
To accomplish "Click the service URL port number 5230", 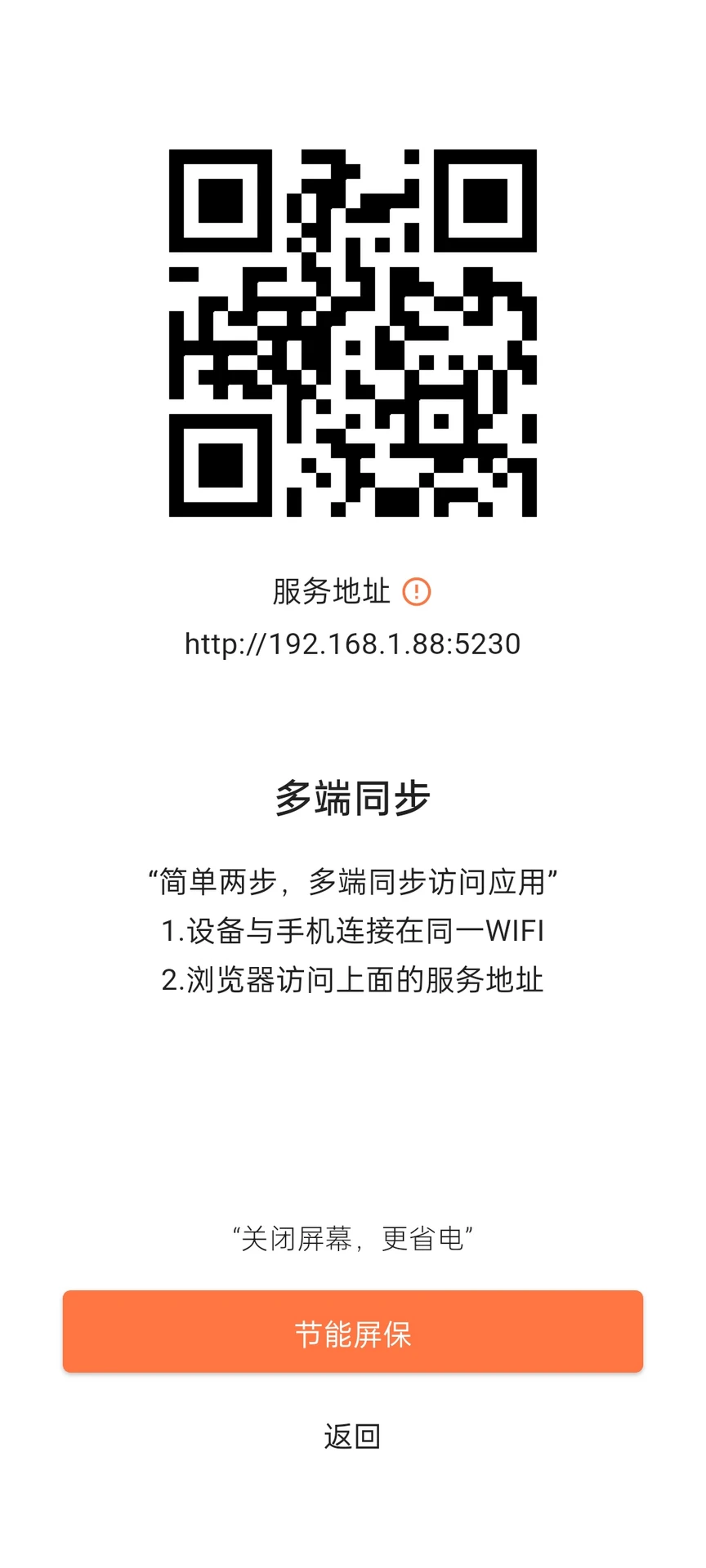I will (x=489, y=644).
